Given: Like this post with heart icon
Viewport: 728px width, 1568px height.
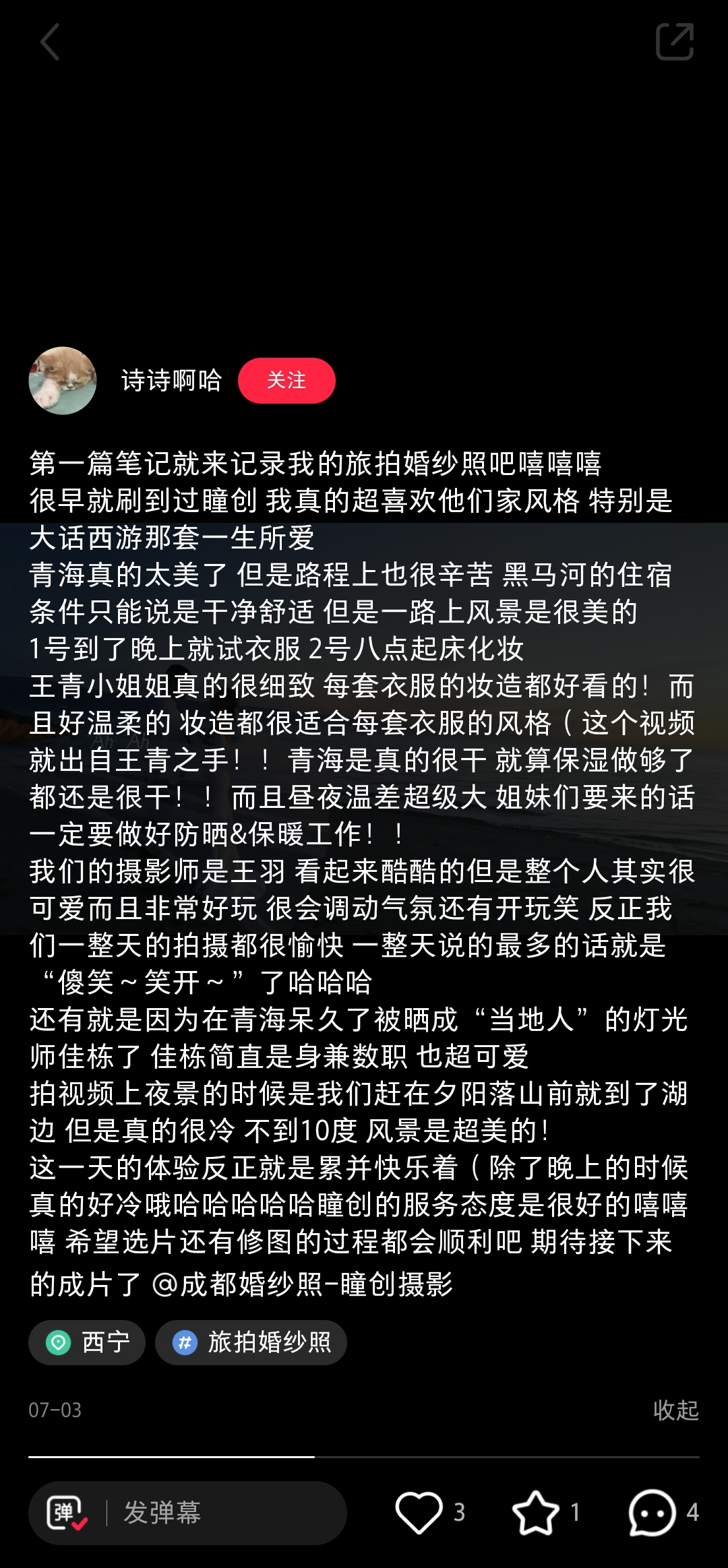Looking at the screenshot, I should (x=419, y=1512).
